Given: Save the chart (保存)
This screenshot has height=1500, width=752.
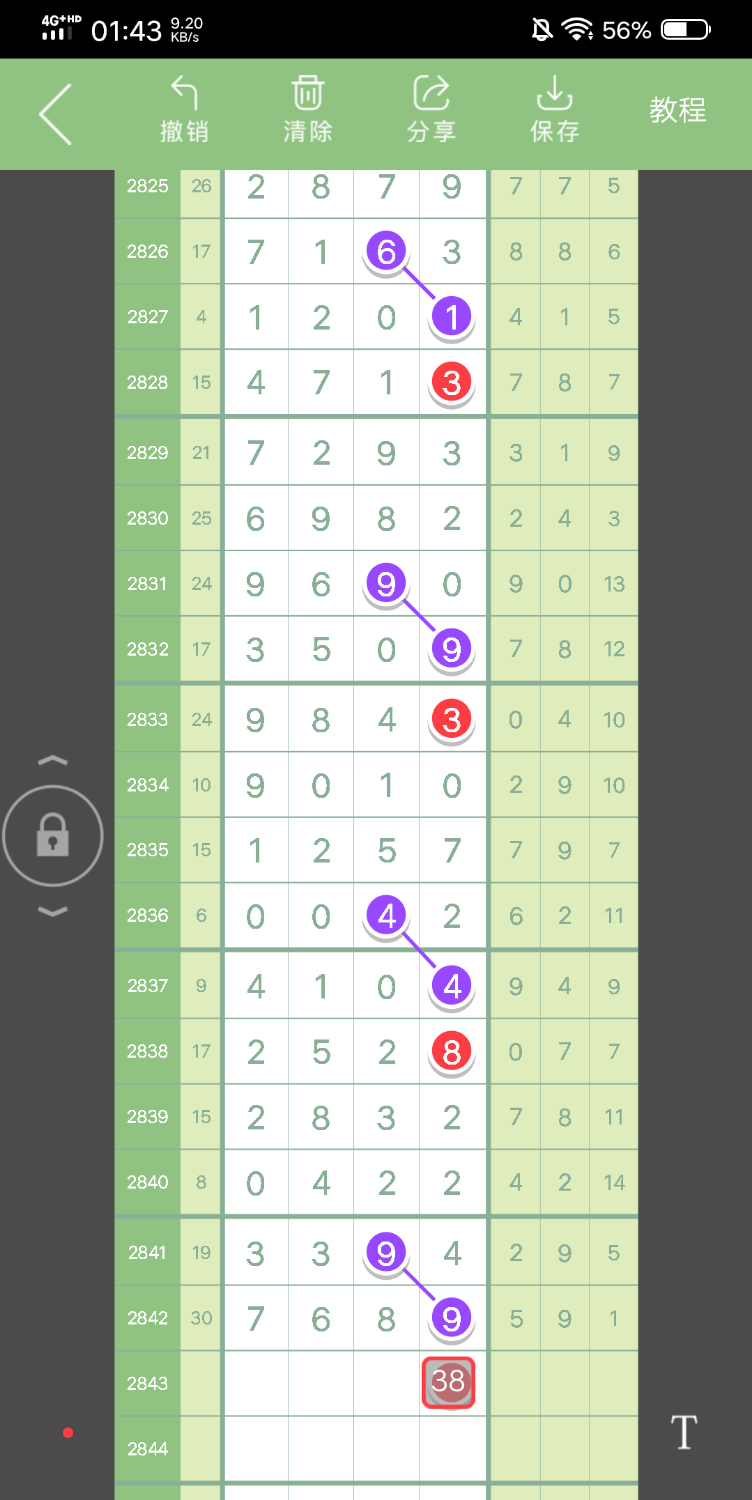Looking at the screenshot, I should (554, 110).
